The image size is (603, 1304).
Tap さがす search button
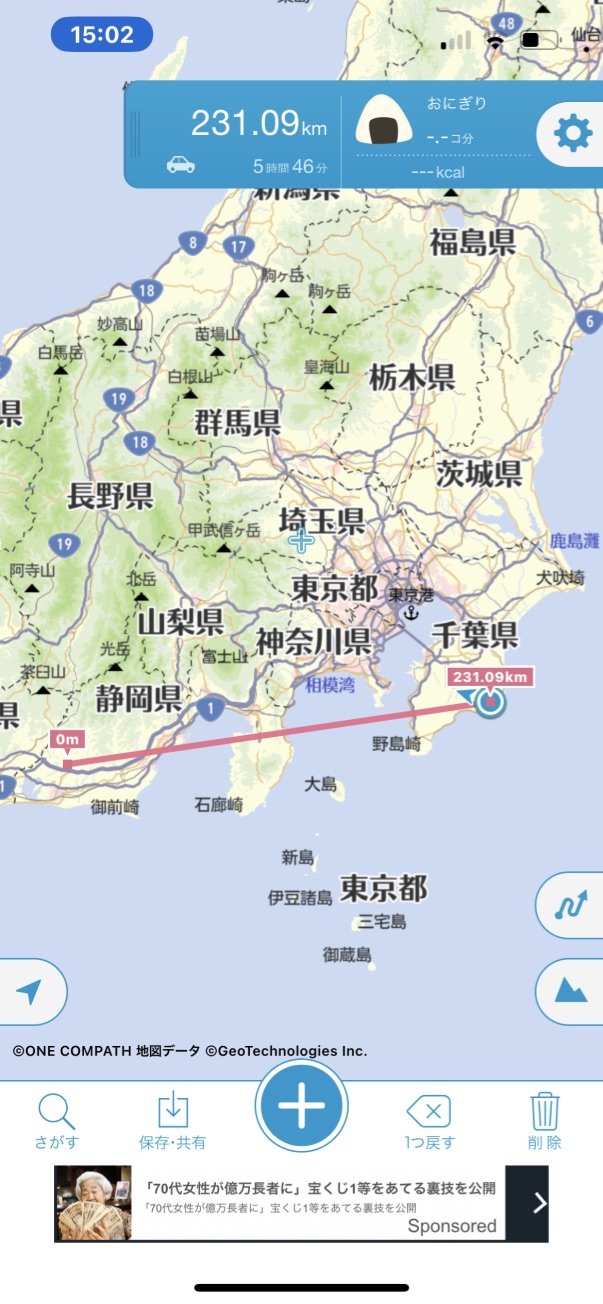coord(56,1121)
